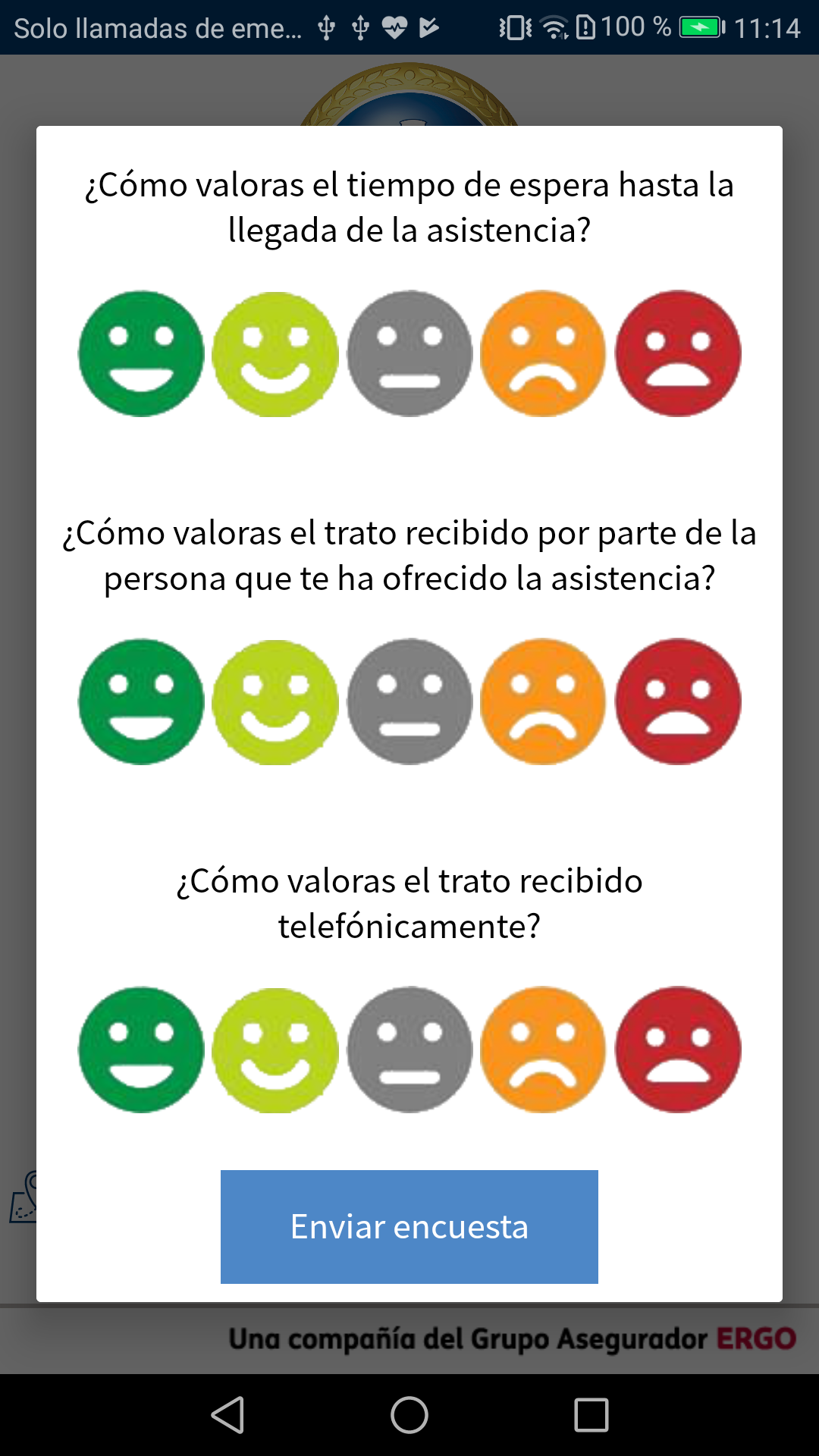Select light green smiley for wait time

(x=275, y=353)
